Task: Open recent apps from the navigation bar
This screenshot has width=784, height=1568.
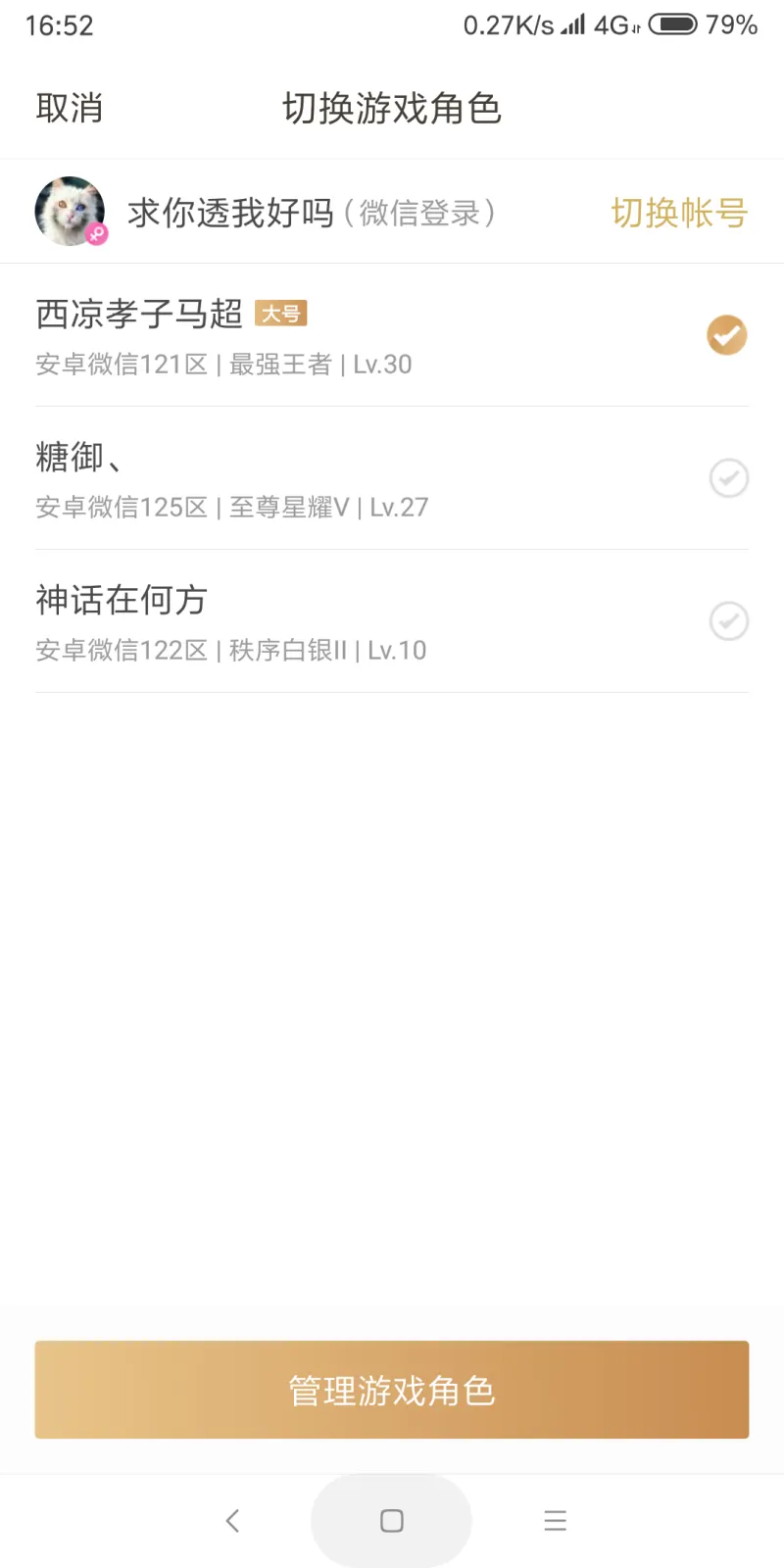Action: (555, 1521)
